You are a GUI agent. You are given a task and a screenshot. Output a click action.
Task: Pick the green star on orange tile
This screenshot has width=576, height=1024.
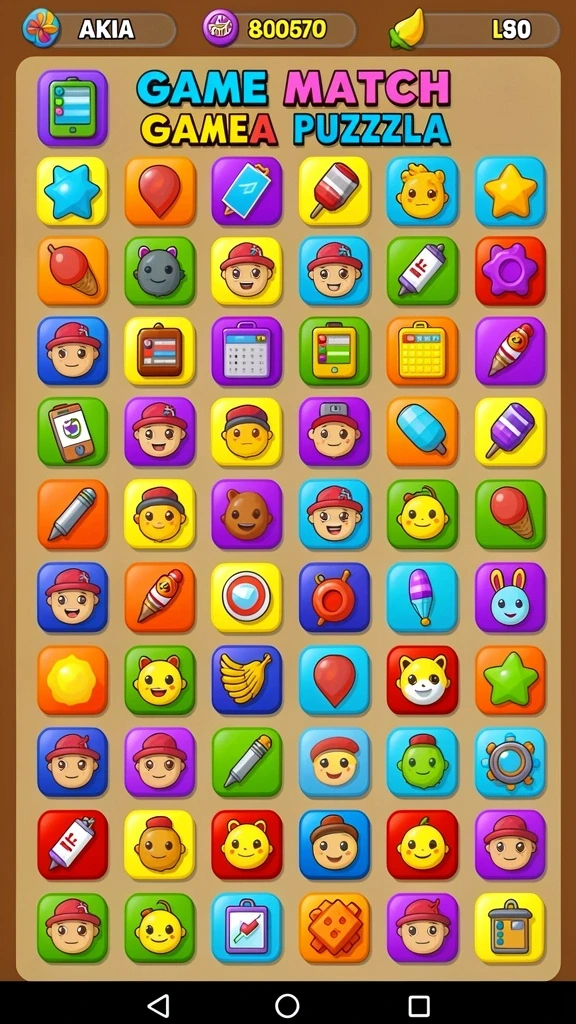tap(510, 680)
